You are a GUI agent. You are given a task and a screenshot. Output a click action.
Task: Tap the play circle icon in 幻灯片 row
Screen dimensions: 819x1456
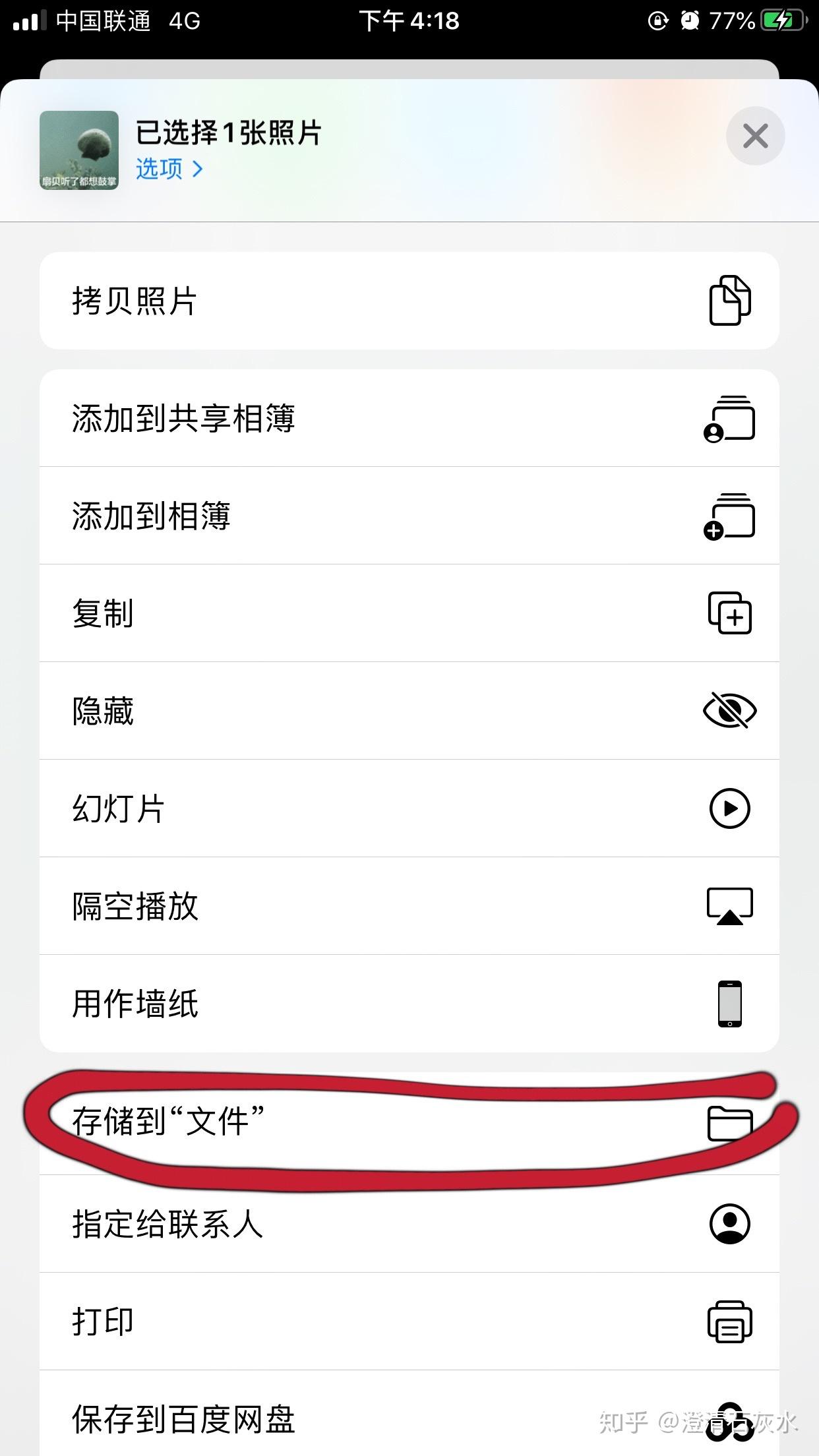[x=729, y=808]
